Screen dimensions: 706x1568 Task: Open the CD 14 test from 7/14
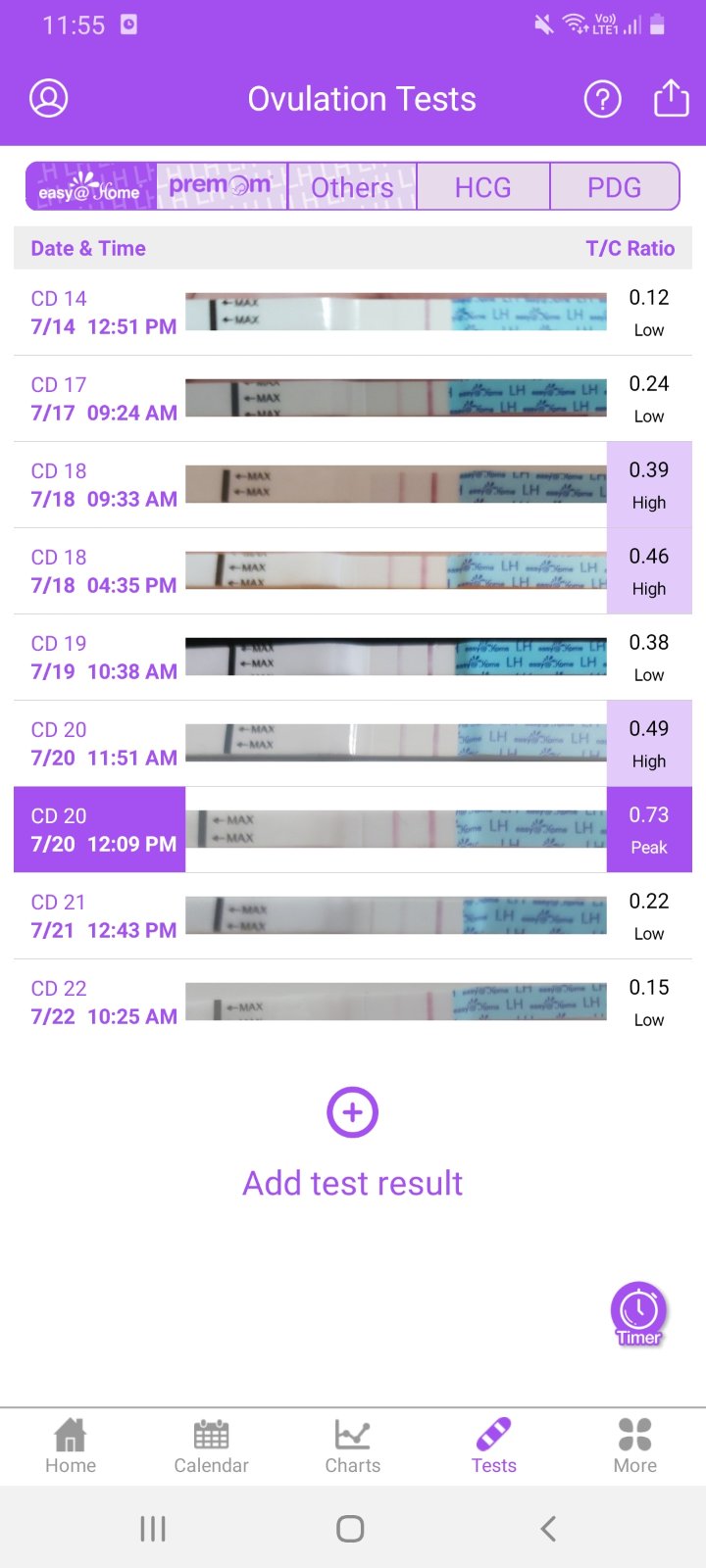coord(353,313)
